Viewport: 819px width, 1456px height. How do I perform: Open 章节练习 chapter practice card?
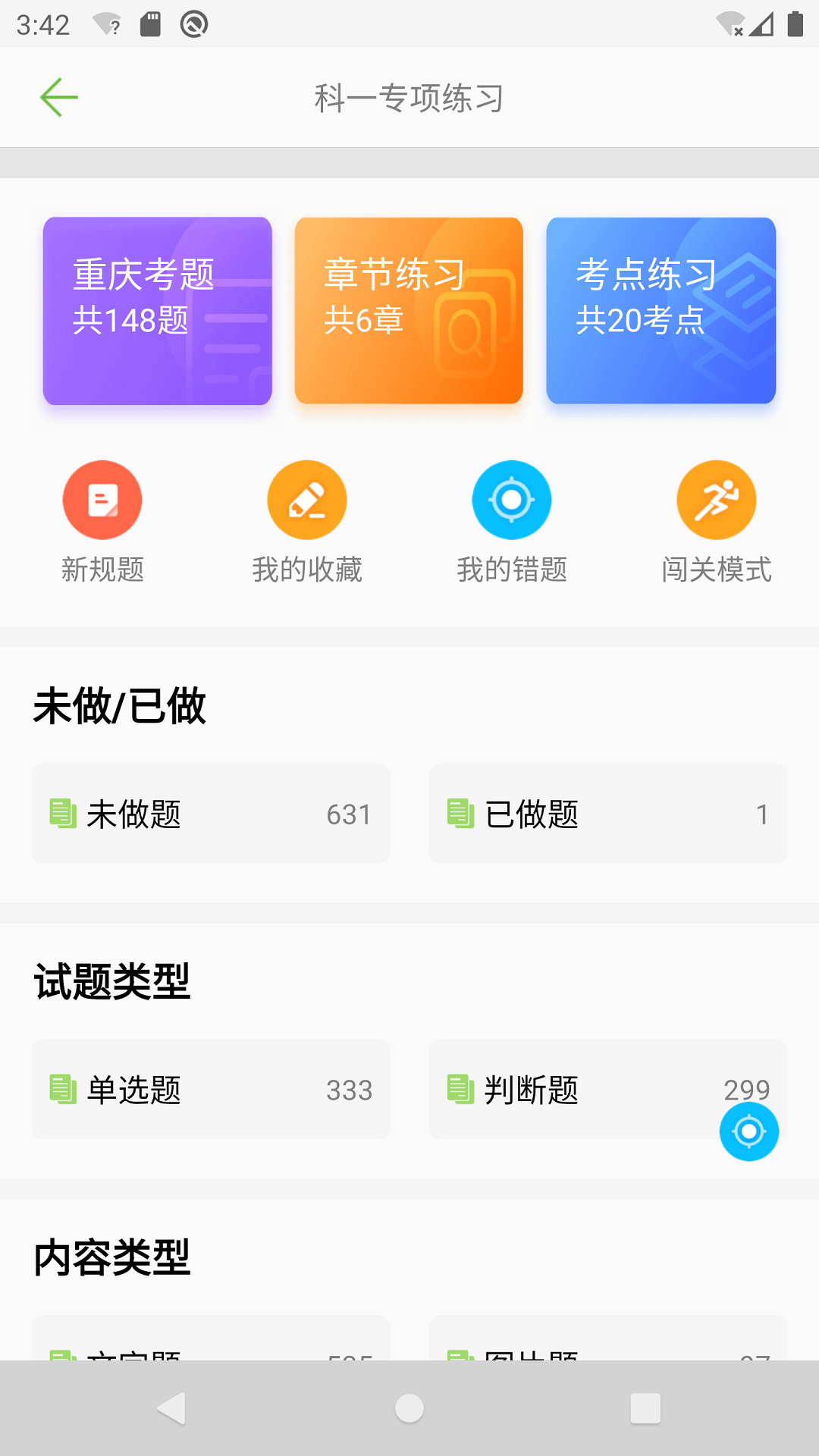[409, 311]
